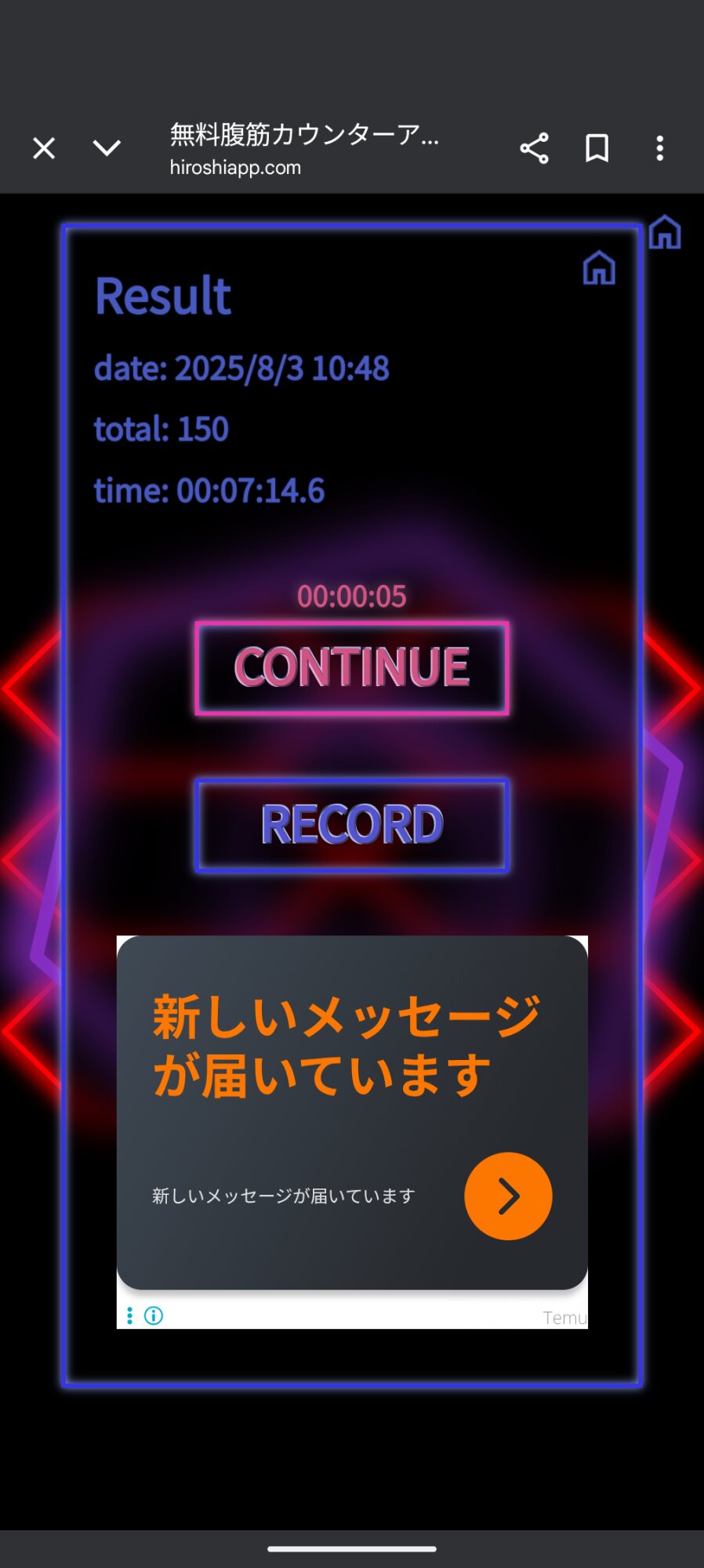This screenshot has width=704, height=1568.
Task: Tap the CONTINUE button
Action: click(x=352, y=668)
